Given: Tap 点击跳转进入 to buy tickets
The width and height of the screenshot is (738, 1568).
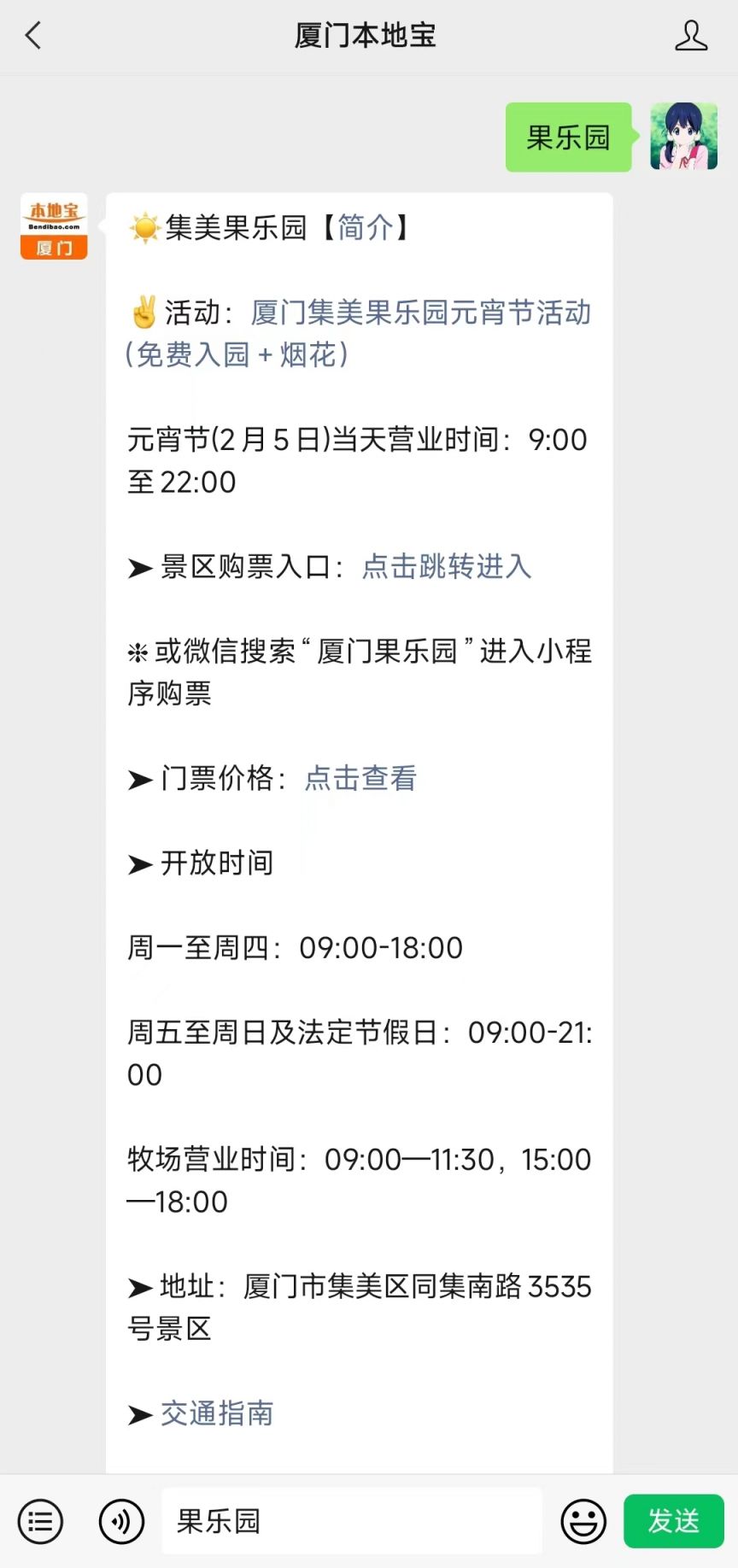Looking at the screenshot, I should coord(447,566).
